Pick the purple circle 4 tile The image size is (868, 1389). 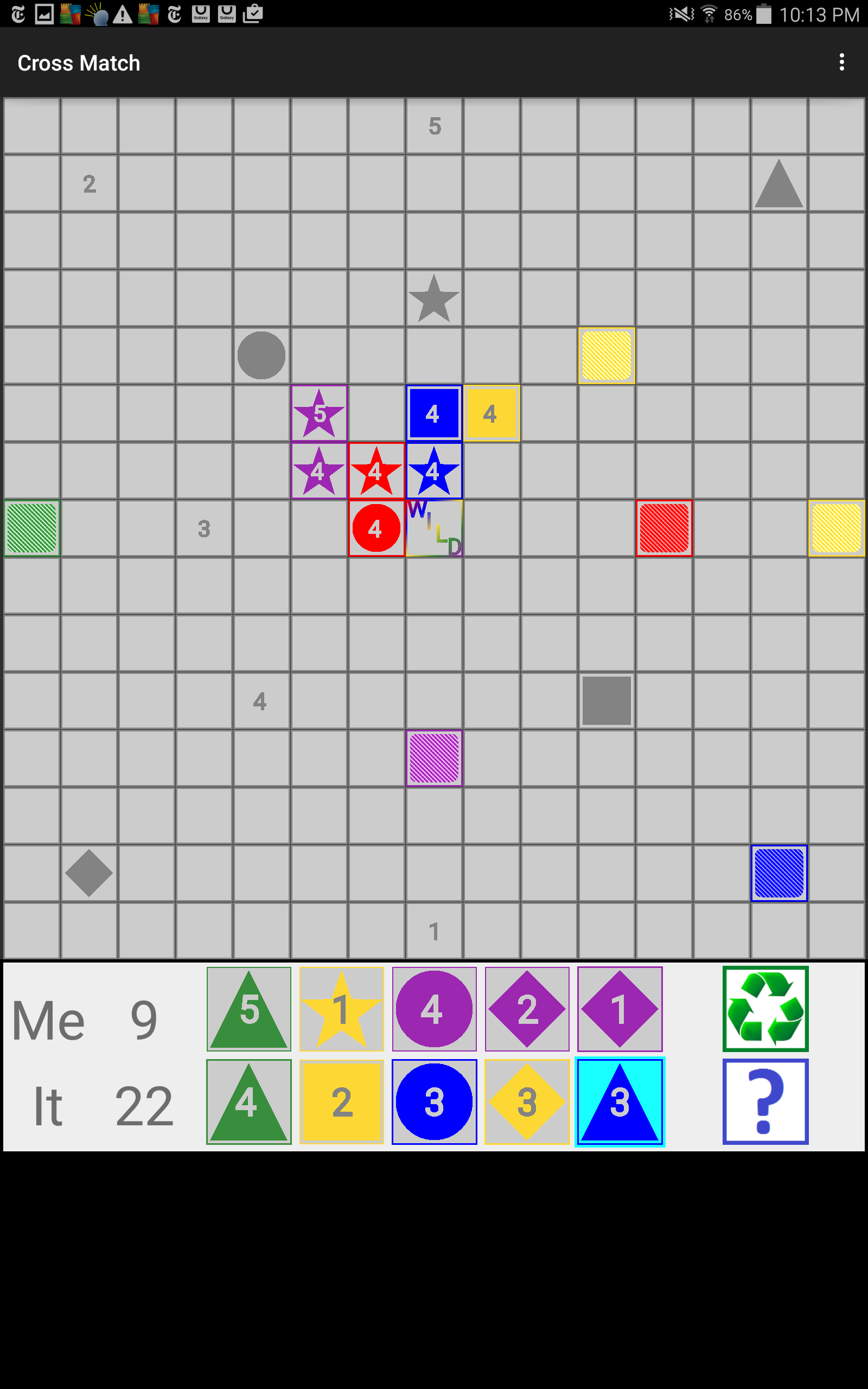click(434, 1009)
